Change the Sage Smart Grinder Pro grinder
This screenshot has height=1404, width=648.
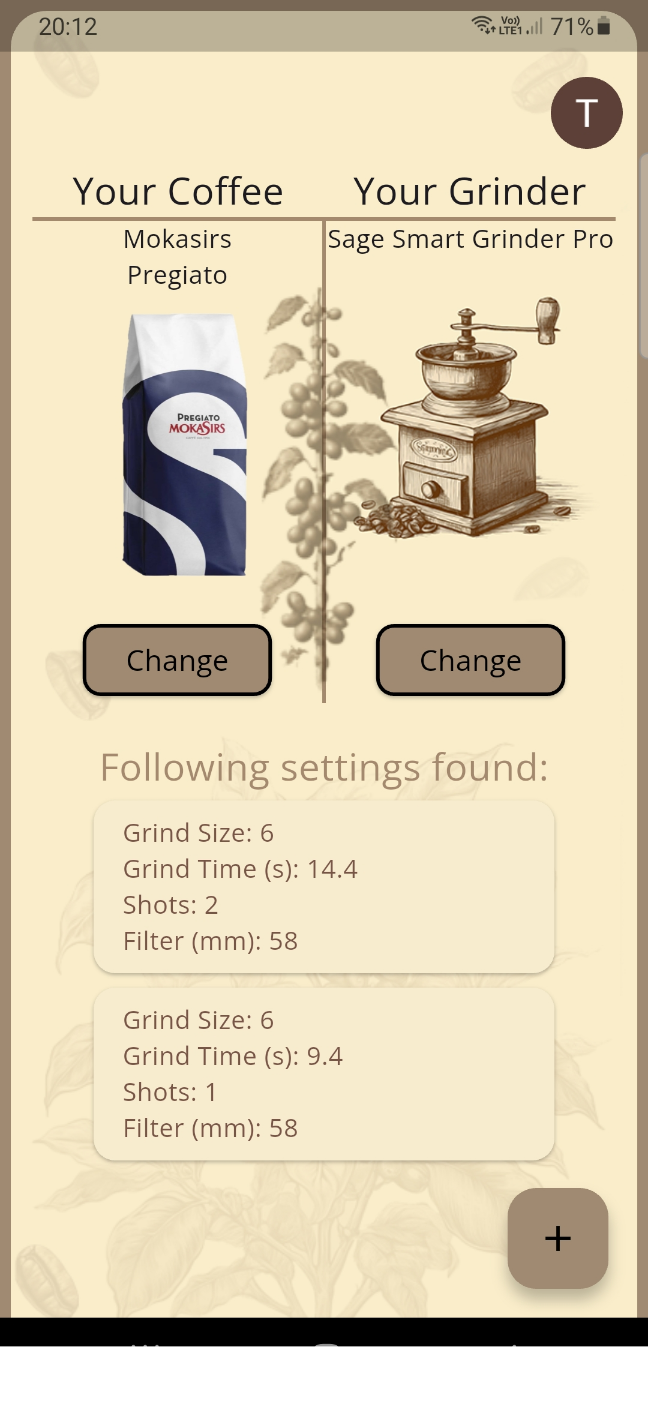[x=470, y=660]
